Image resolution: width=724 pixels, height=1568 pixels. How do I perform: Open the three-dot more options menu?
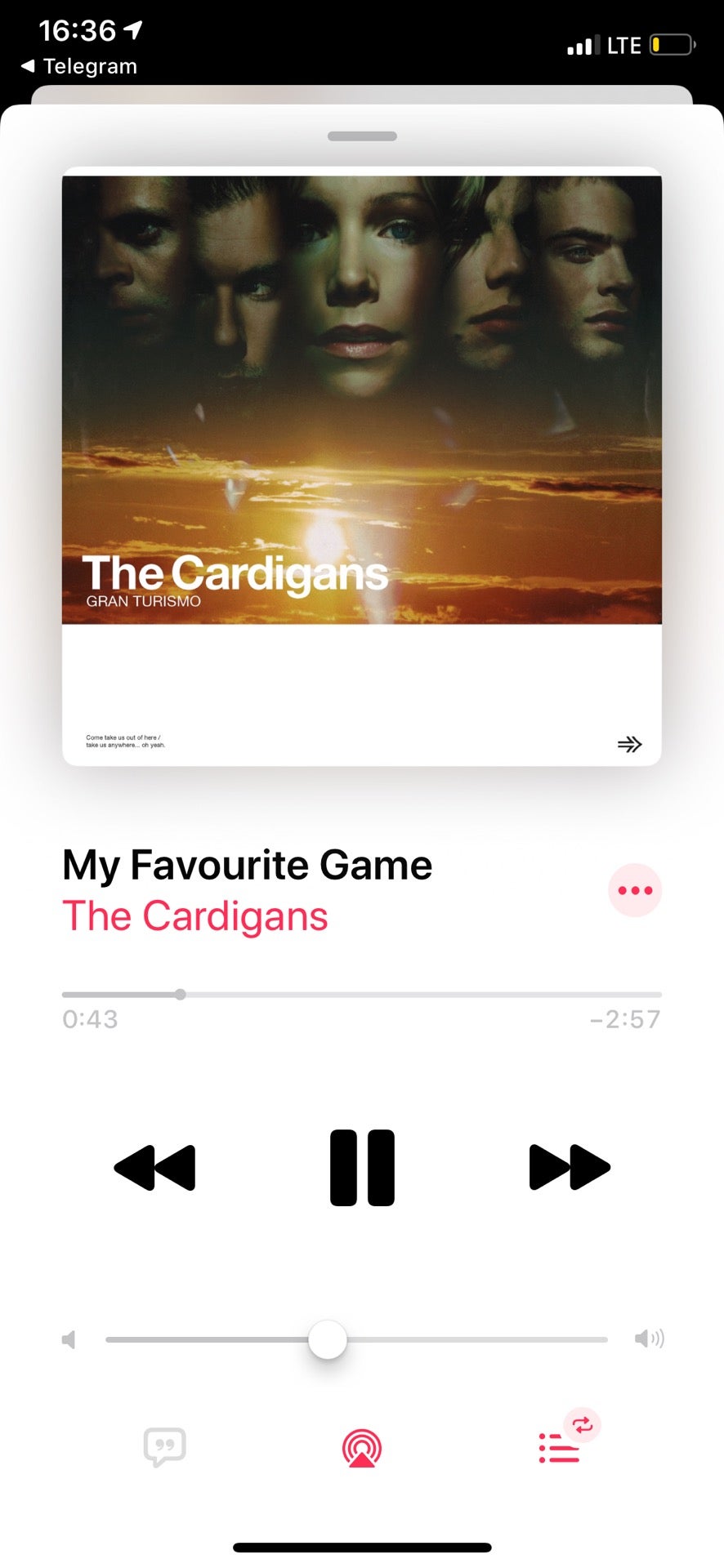[635, 890]
